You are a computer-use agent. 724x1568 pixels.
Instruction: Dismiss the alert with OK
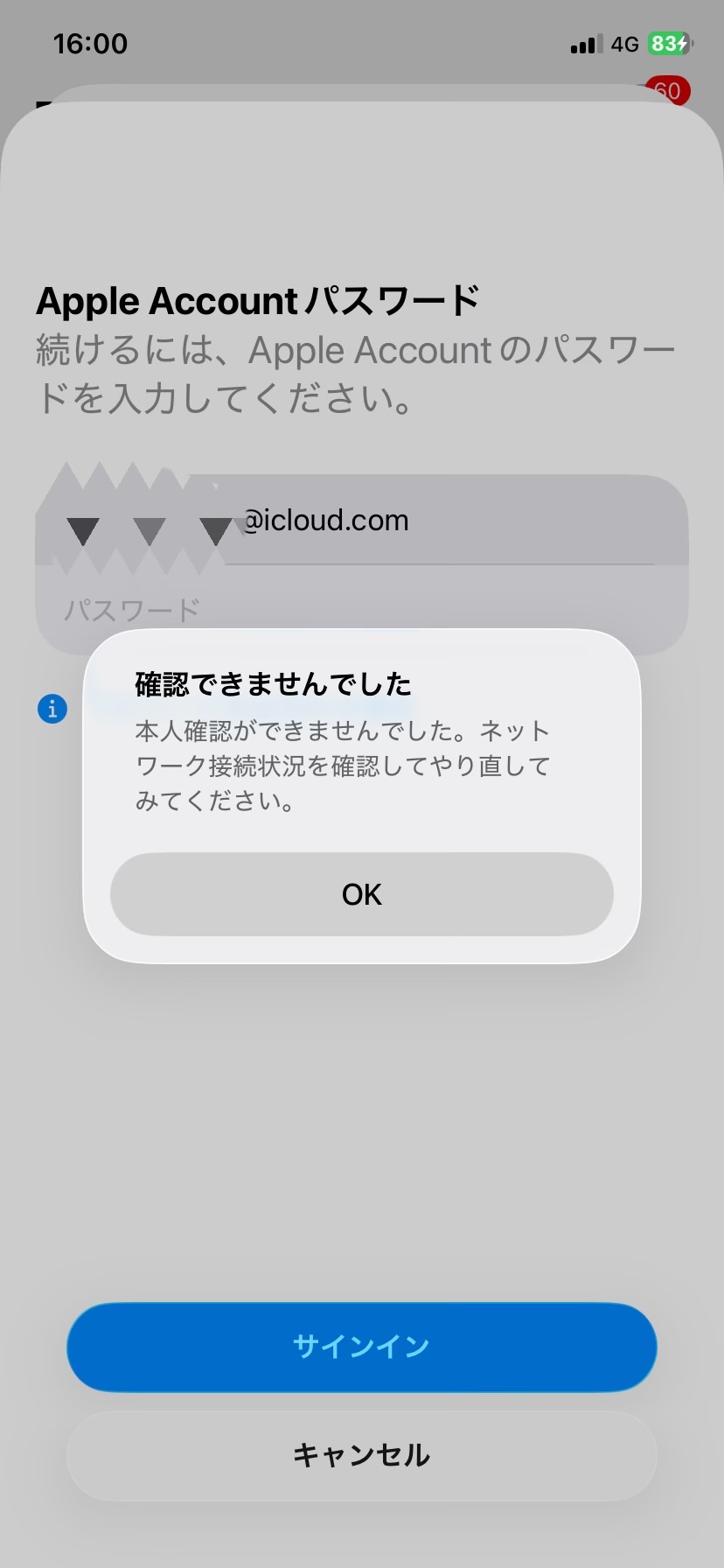(x=361, y=894)
